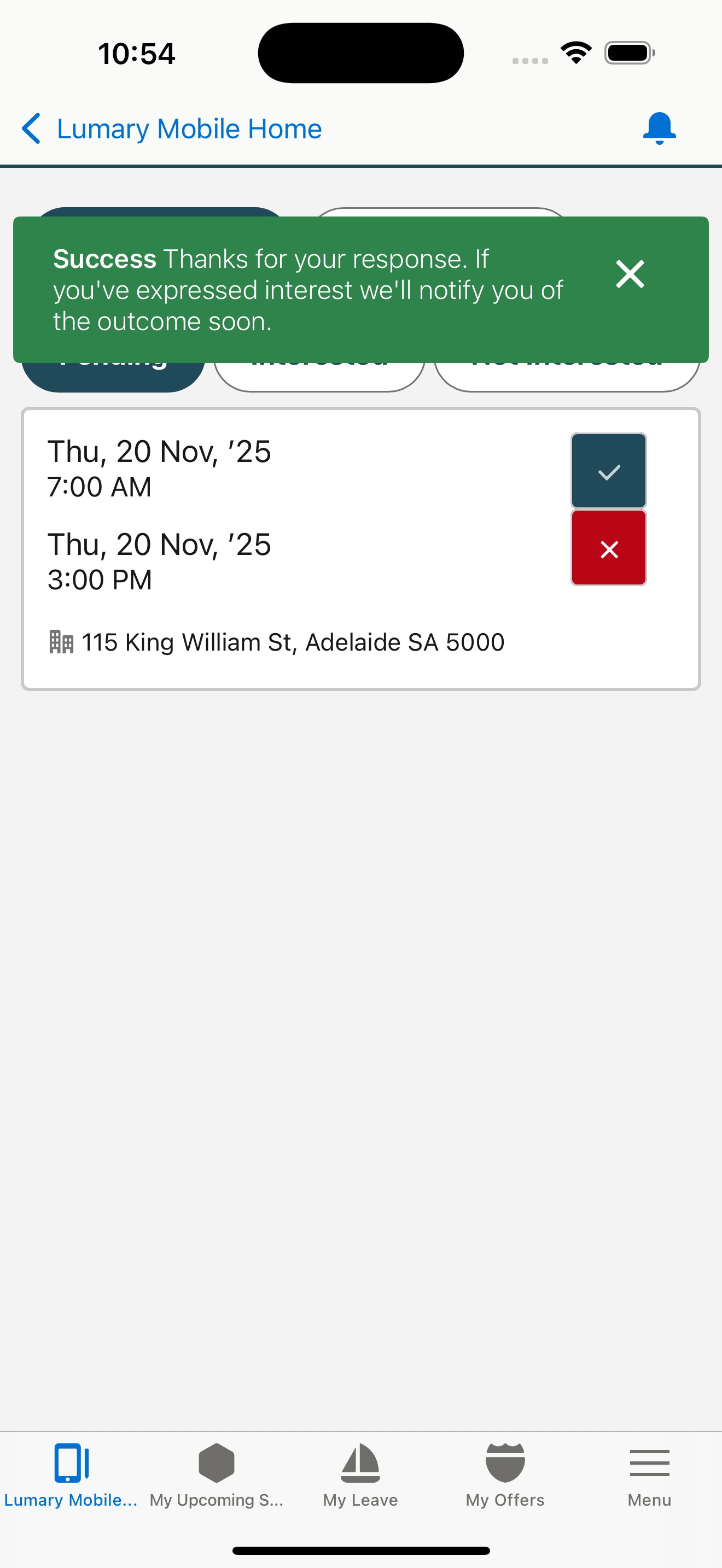
Task: Decline the shift with the red X icon
Action: (x=608, y=548)
